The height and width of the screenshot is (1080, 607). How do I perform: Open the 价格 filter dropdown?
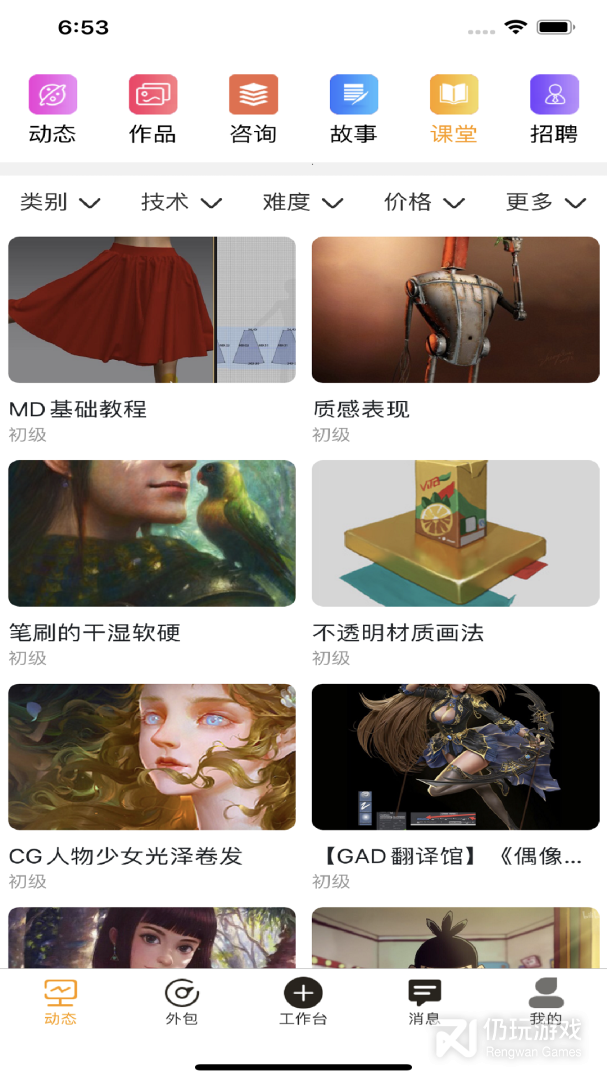424,202
